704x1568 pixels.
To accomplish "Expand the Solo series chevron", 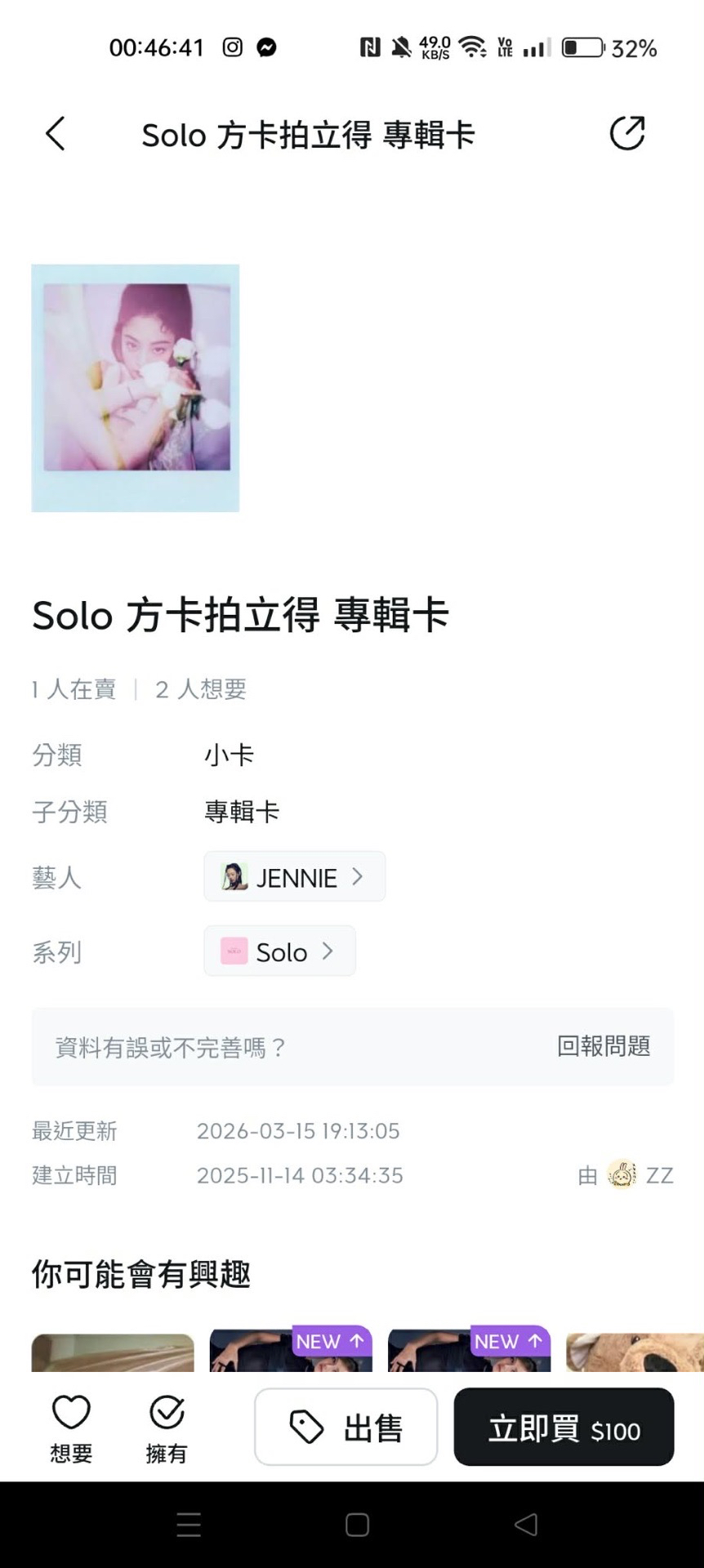I will (328, 951).
